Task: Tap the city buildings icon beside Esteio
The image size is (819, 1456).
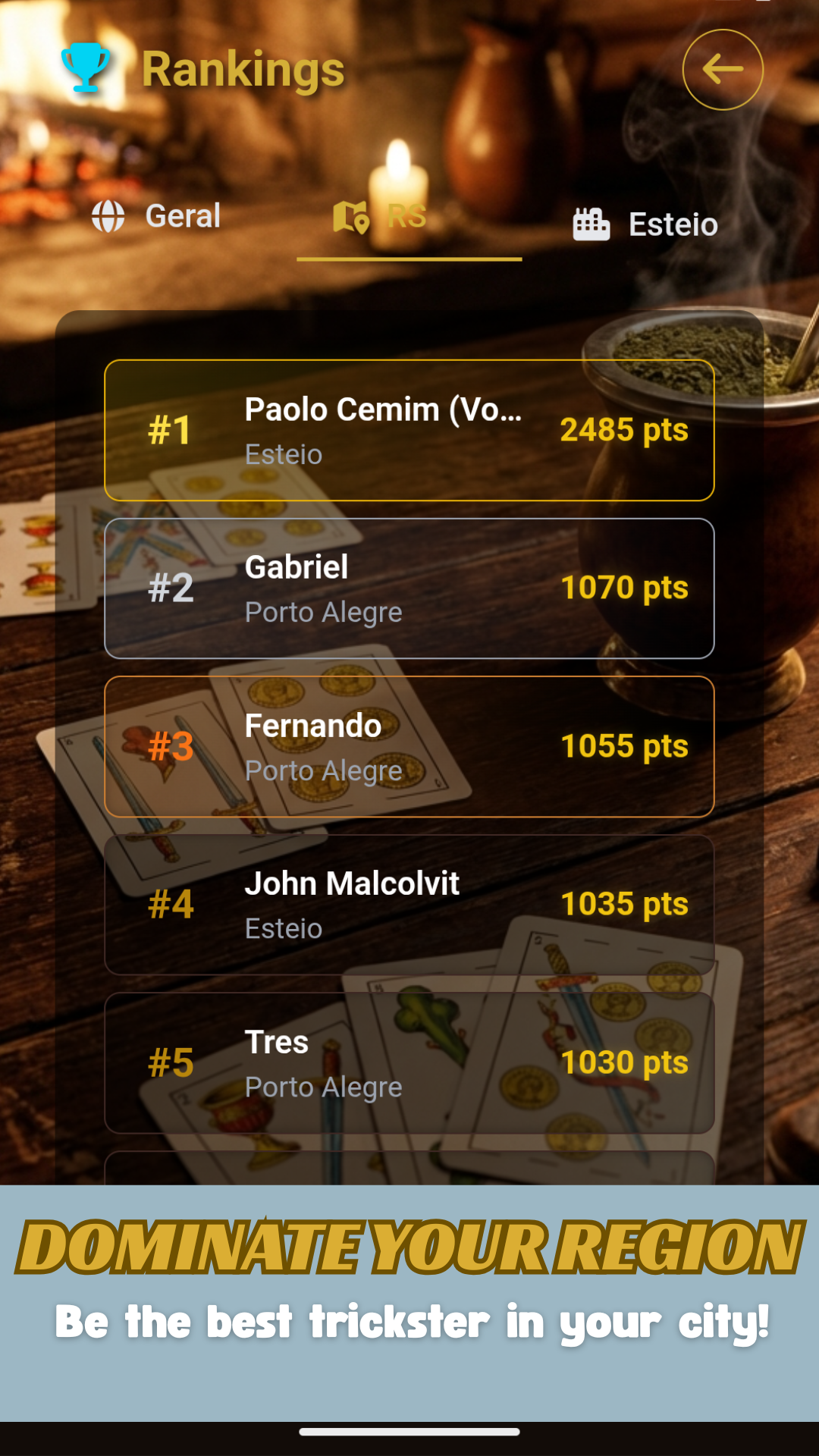Action: 591,223
